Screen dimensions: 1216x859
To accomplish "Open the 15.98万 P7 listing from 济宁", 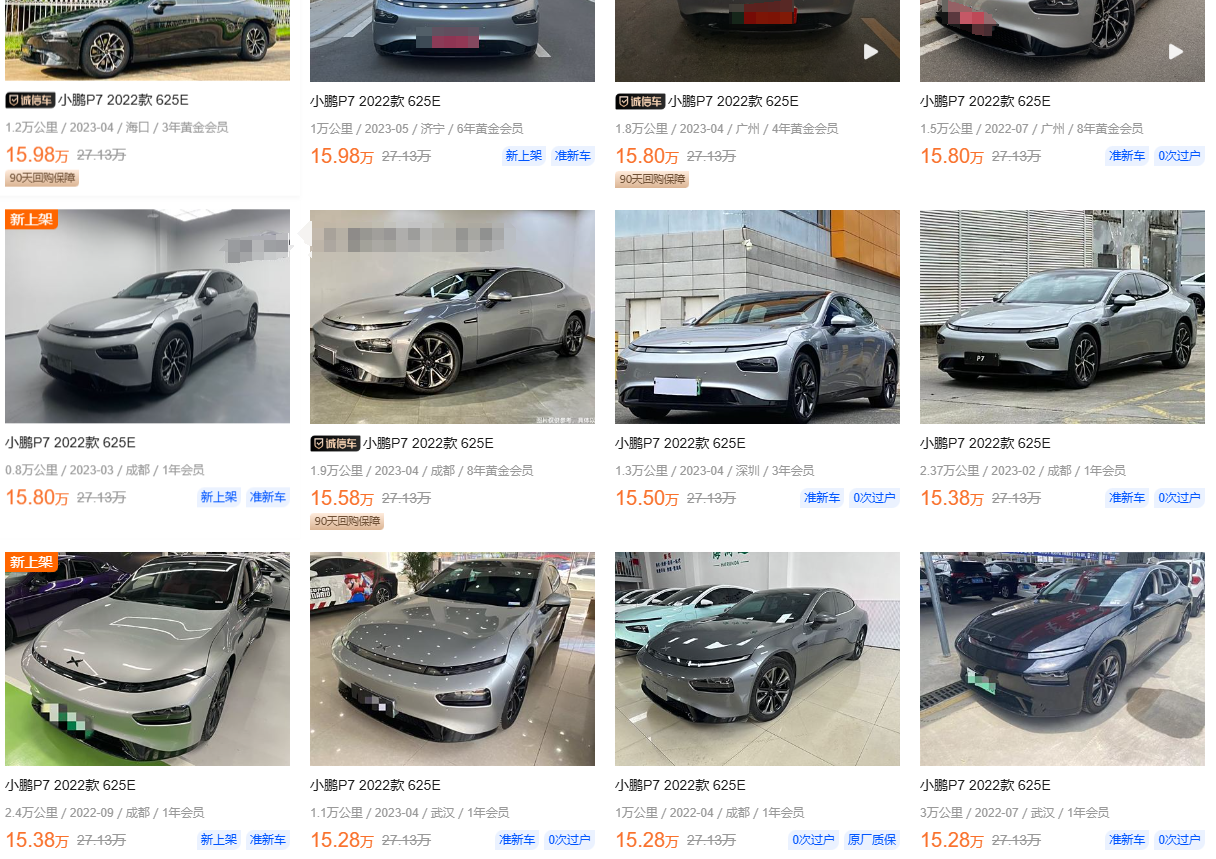I will coord(375,101).
